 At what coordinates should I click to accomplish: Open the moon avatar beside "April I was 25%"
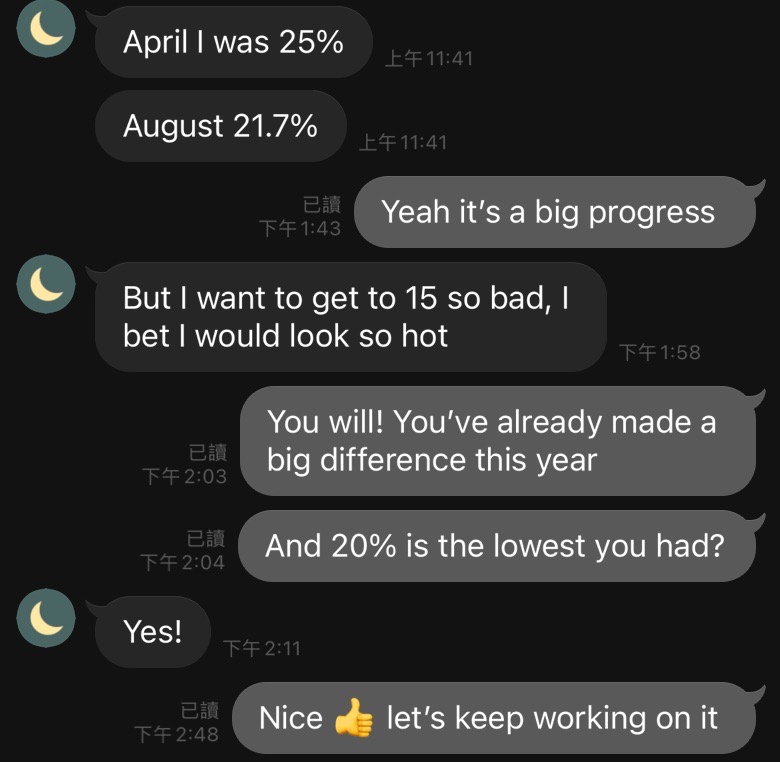46,28
